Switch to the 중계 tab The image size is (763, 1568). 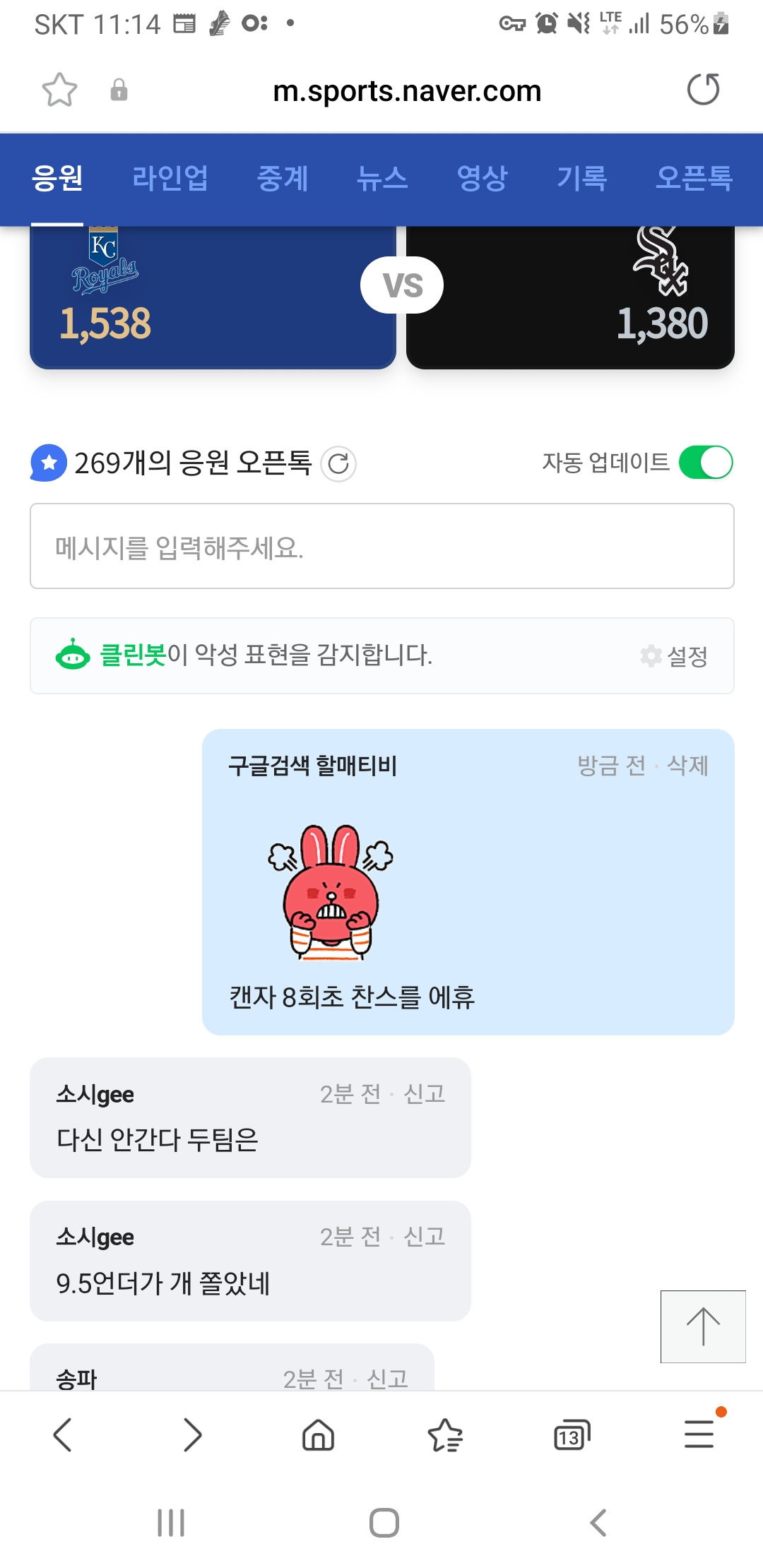point(282,178)
